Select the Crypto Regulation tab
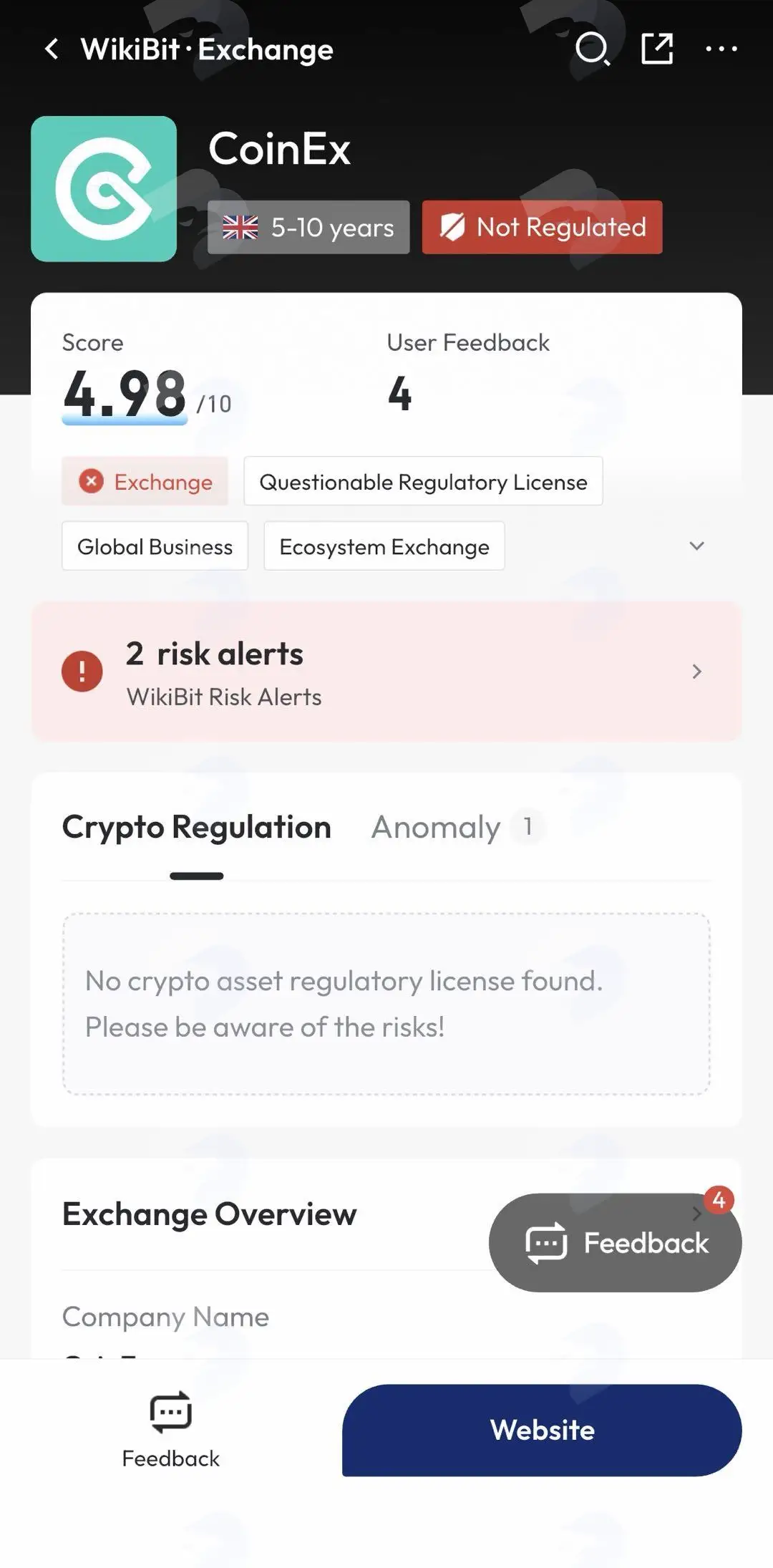Image resolution: width=773 pixels, height=1568 pixels. pos(197,828)
